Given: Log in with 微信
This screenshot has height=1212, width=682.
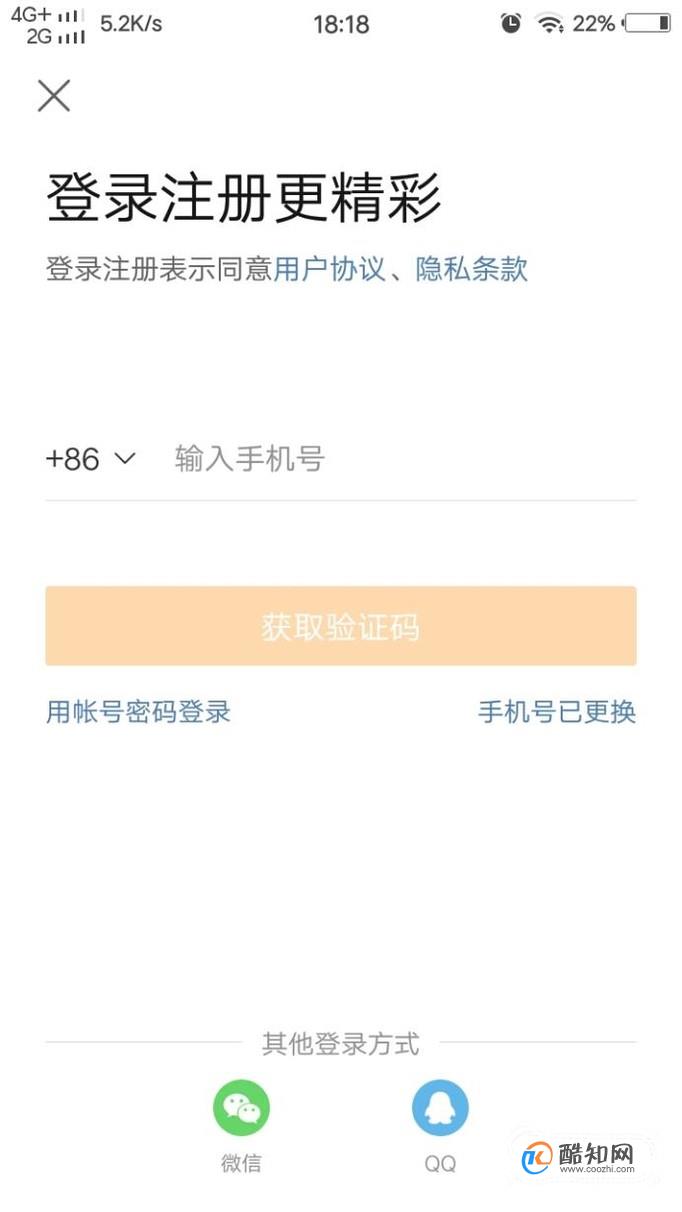Looking at the screenshot, I should pos(241,1125).
